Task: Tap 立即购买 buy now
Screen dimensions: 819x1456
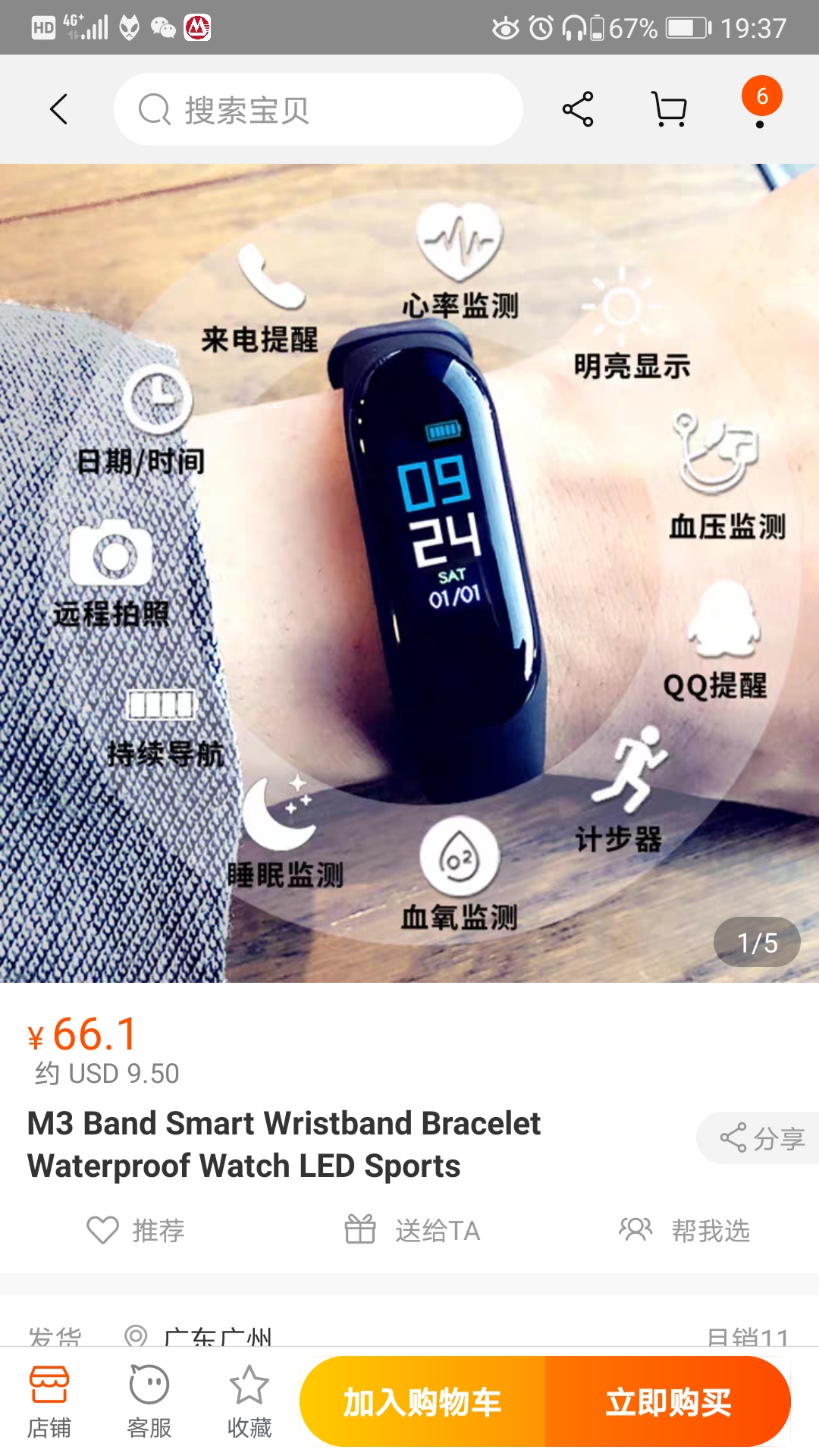Action: point(667,1401)
